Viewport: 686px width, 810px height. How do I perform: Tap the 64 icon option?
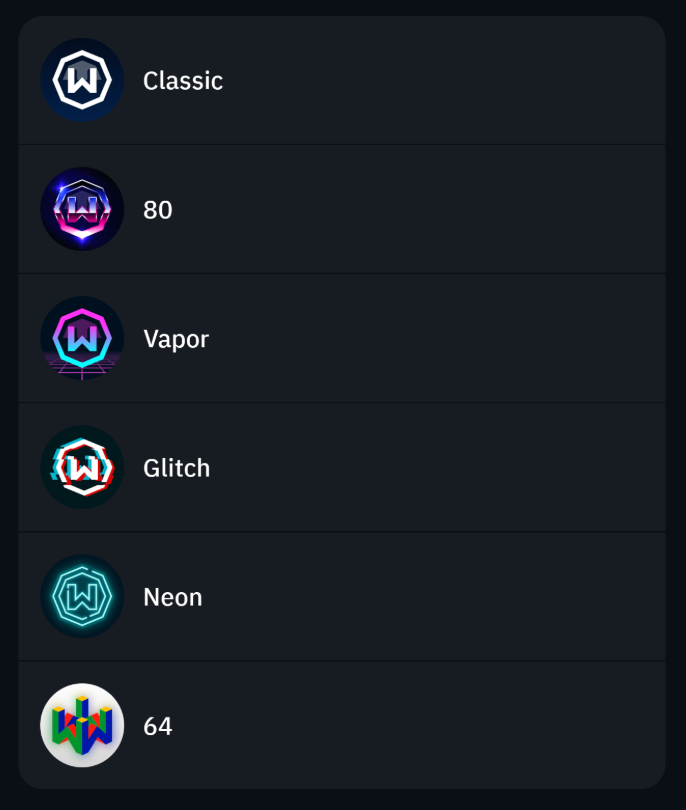pyautogui.click(x=158, y=726)
